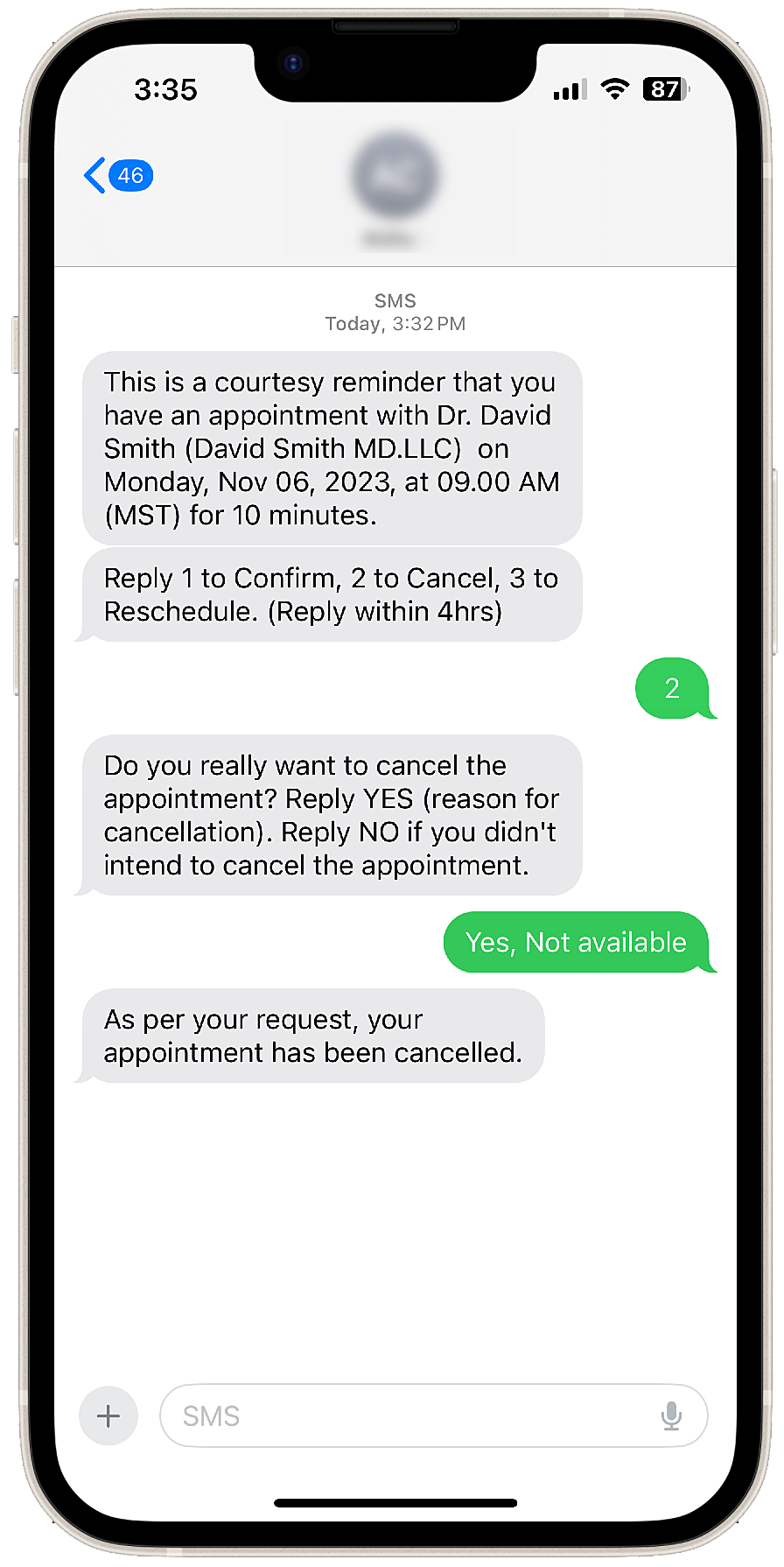Tap the microphone icon for dictation
The height and width of the screenshot is (1567, 784).
670,1415
